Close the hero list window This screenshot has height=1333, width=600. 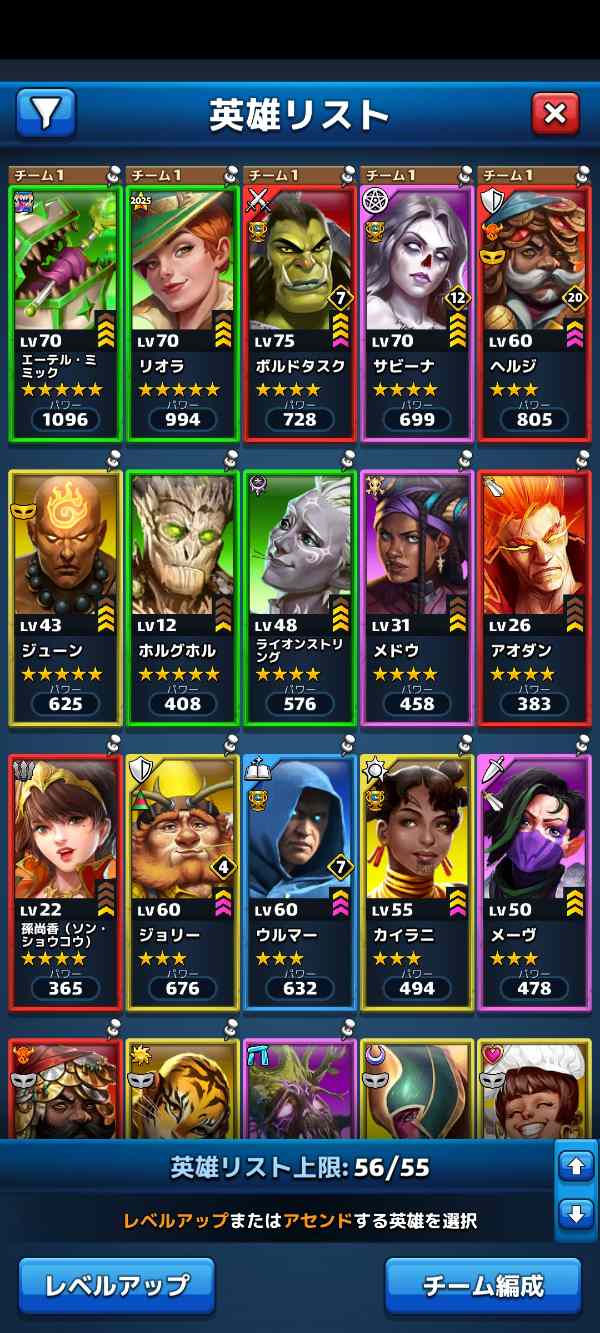tap(555, 113)
